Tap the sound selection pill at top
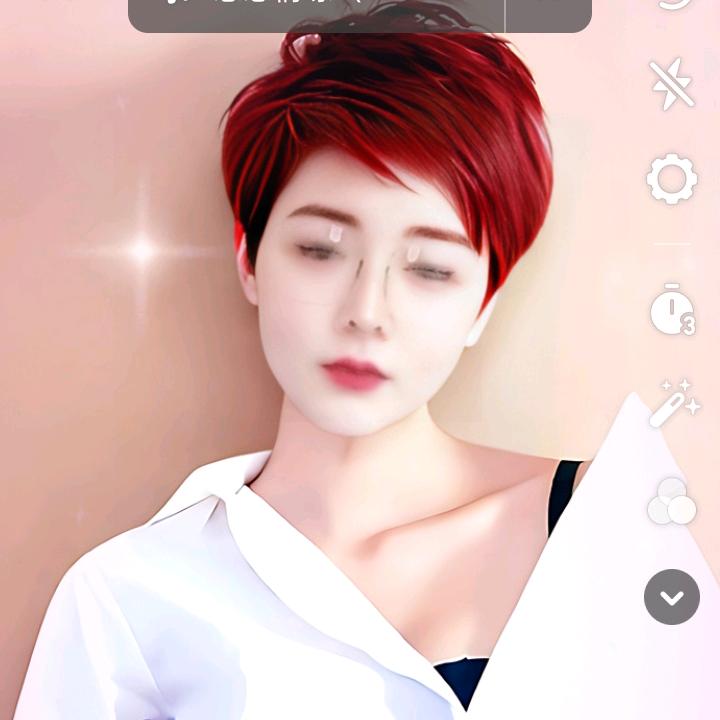The height and width of the screenshot is (720, 720). 316,15
